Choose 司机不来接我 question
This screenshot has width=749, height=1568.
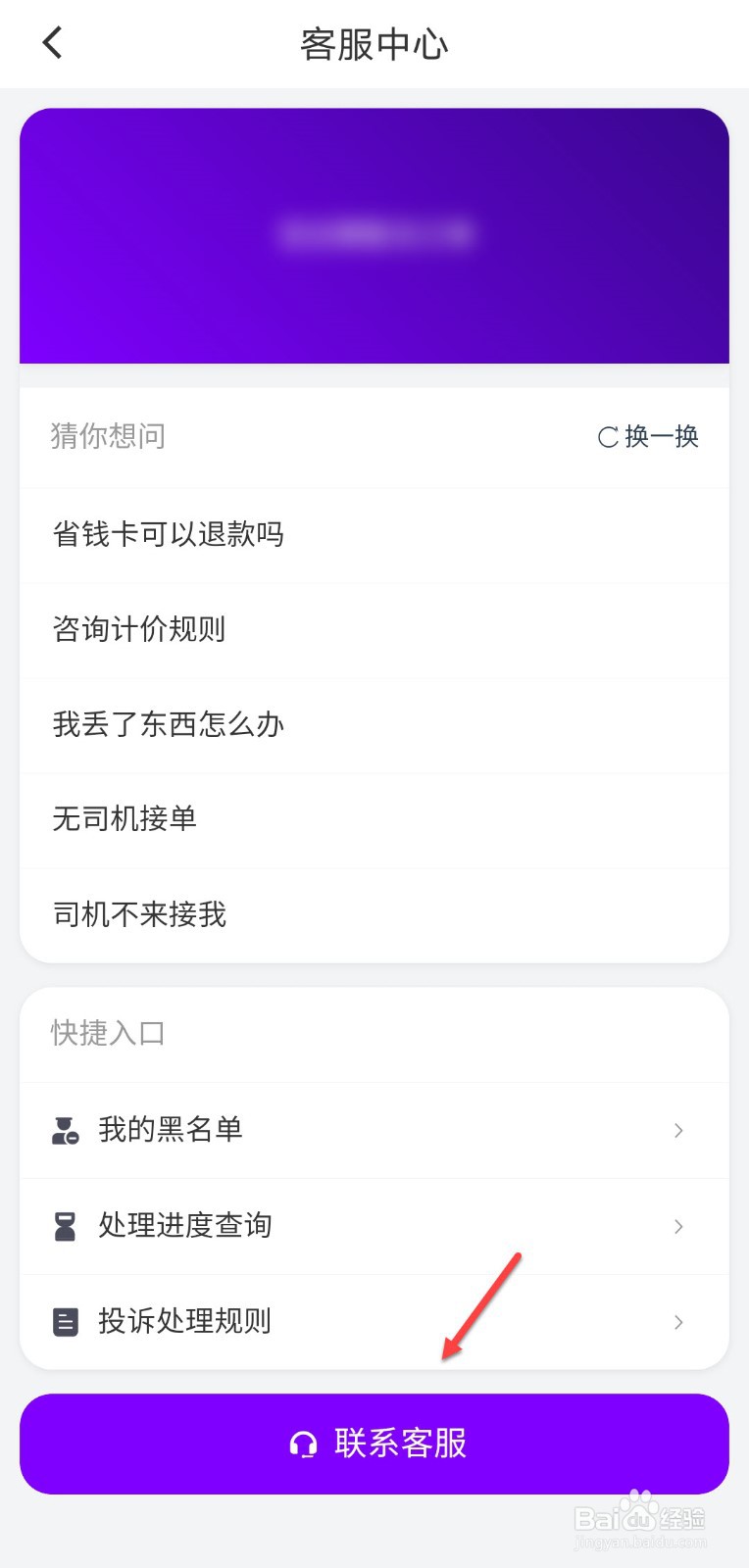374,914
